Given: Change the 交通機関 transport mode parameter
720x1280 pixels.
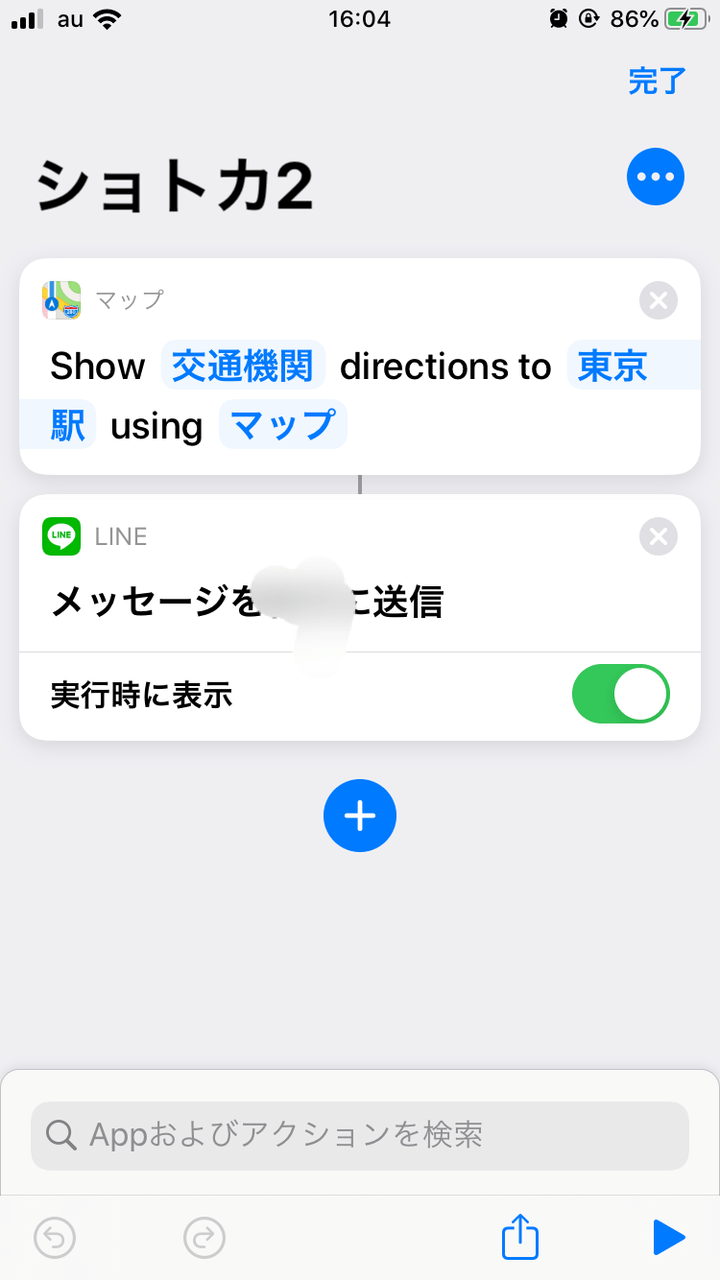Looking at the screenshot, I should (x=242, y=366).
